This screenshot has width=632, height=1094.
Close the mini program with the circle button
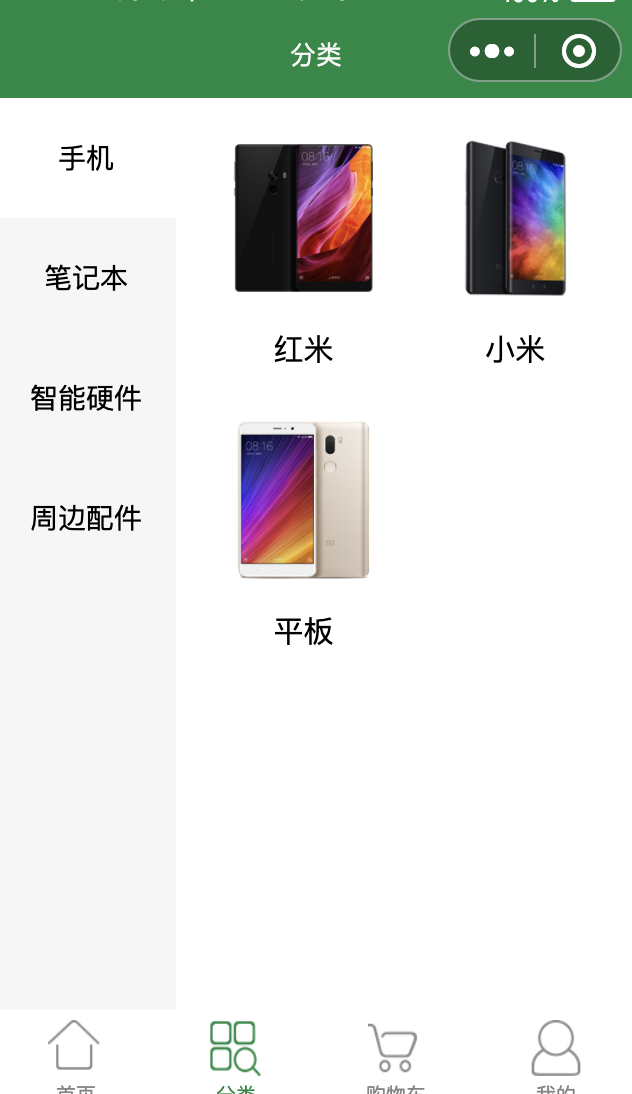[x=579, y=51]
